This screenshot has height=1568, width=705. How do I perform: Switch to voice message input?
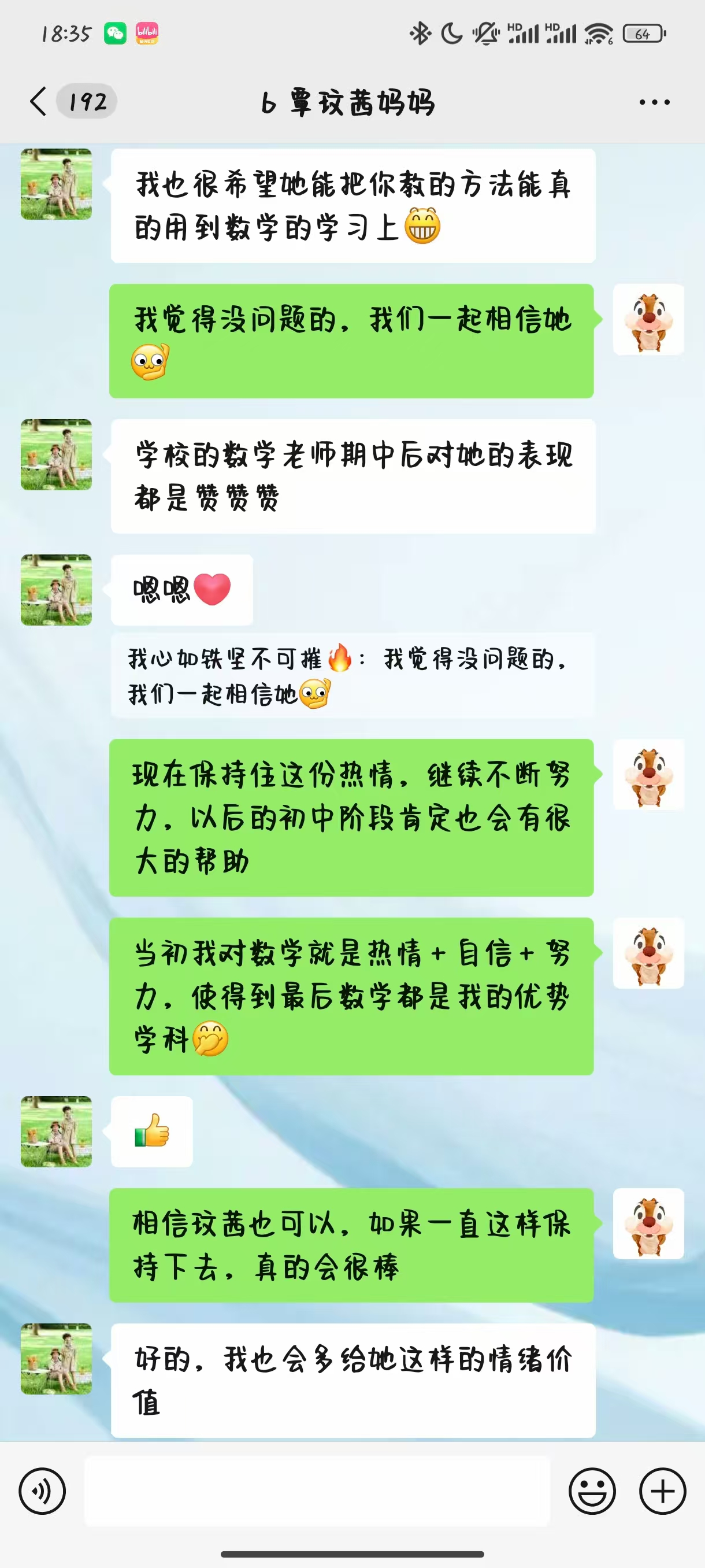click(x=42, y=1491)
